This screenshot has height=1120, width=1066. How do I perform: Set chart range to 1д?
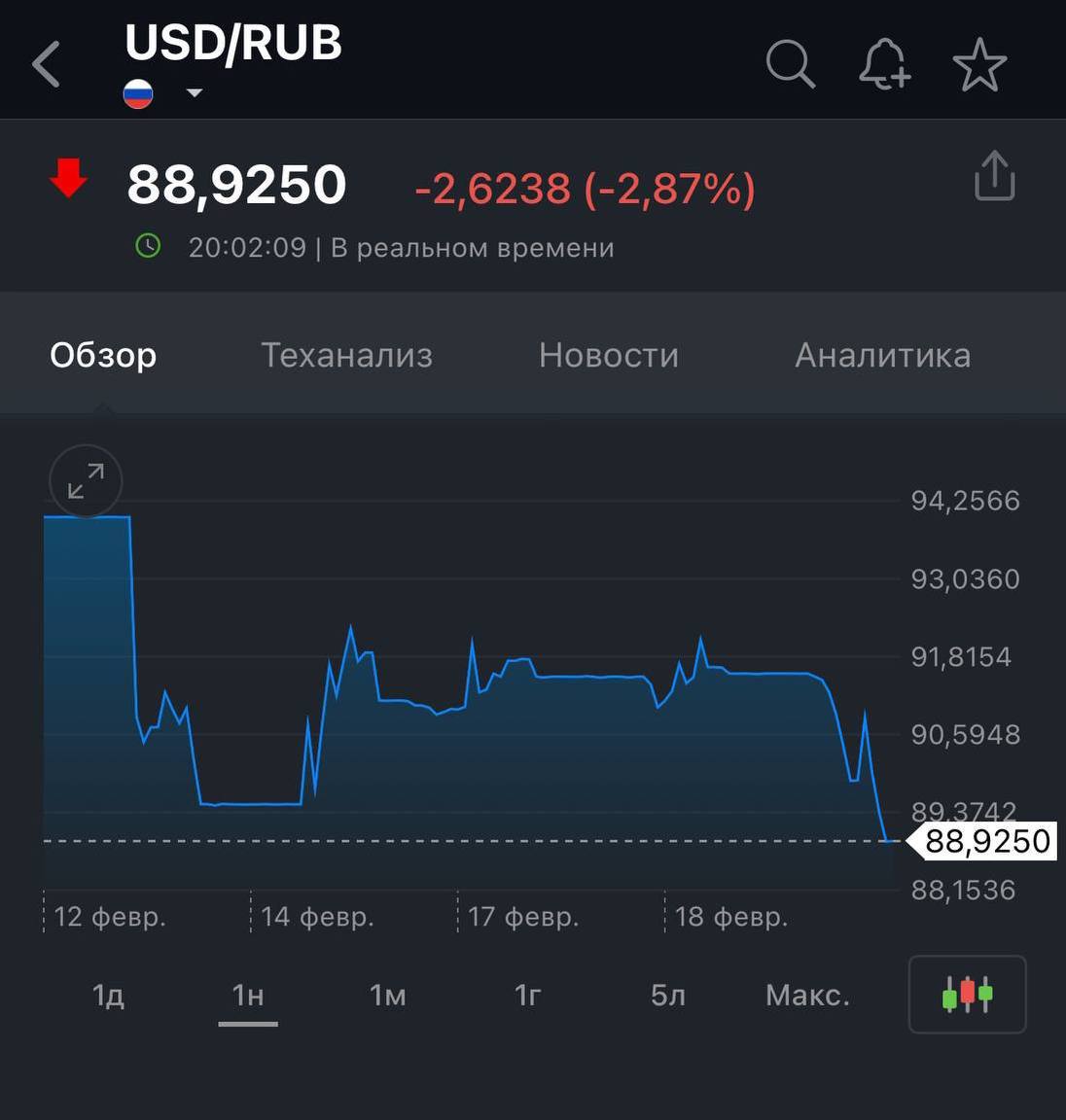(108, 995)
